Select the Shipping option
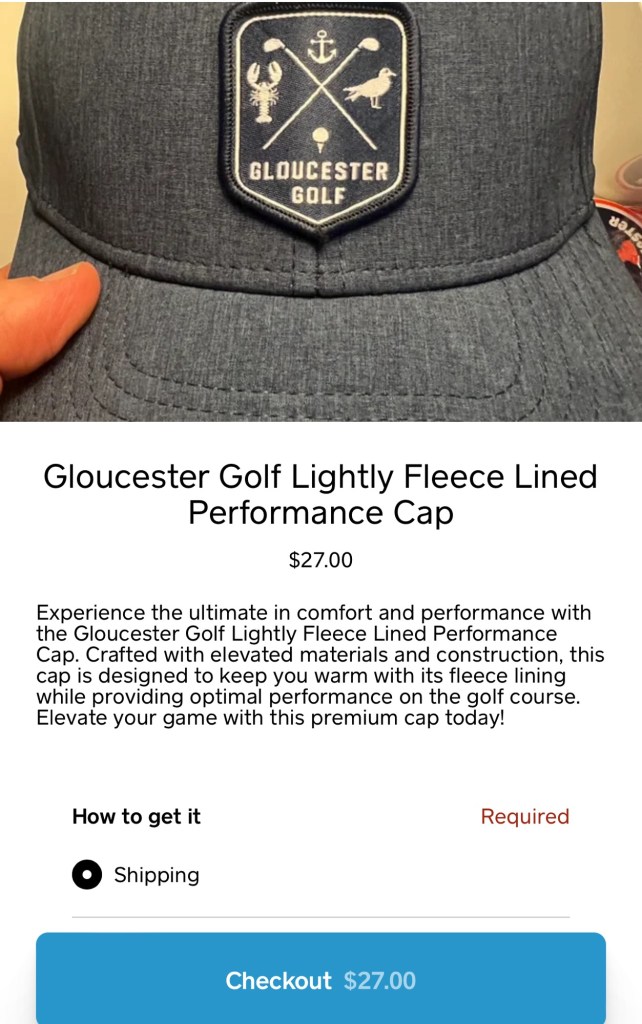The image size is (642, 1024). tap(88, 875)
